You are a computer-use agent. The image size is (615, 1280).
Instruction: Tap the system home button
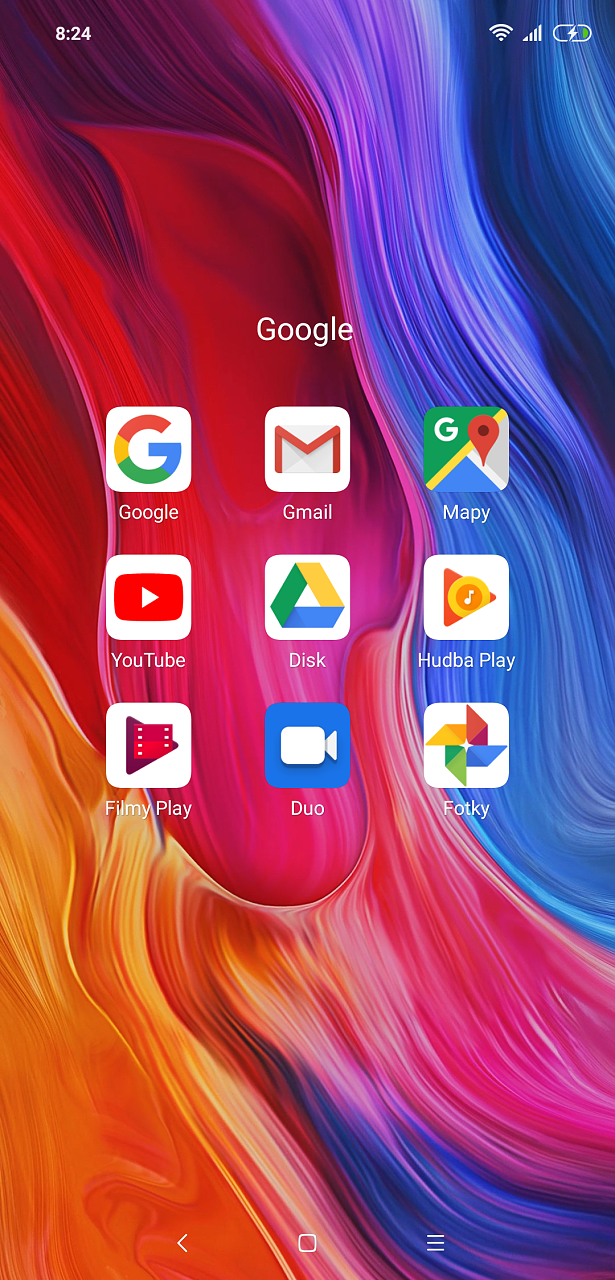click(x=307, y=1243)
